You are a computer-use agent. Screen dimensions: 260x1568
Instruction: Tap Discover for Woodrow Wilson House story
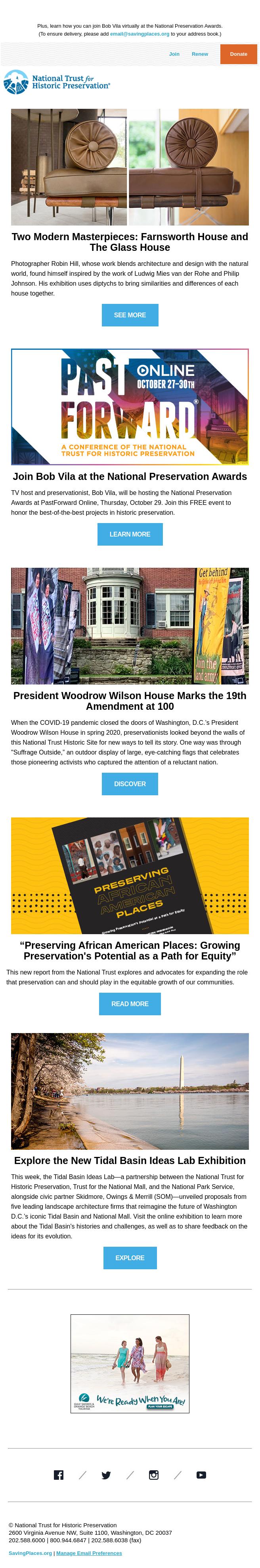pos(130,784)
